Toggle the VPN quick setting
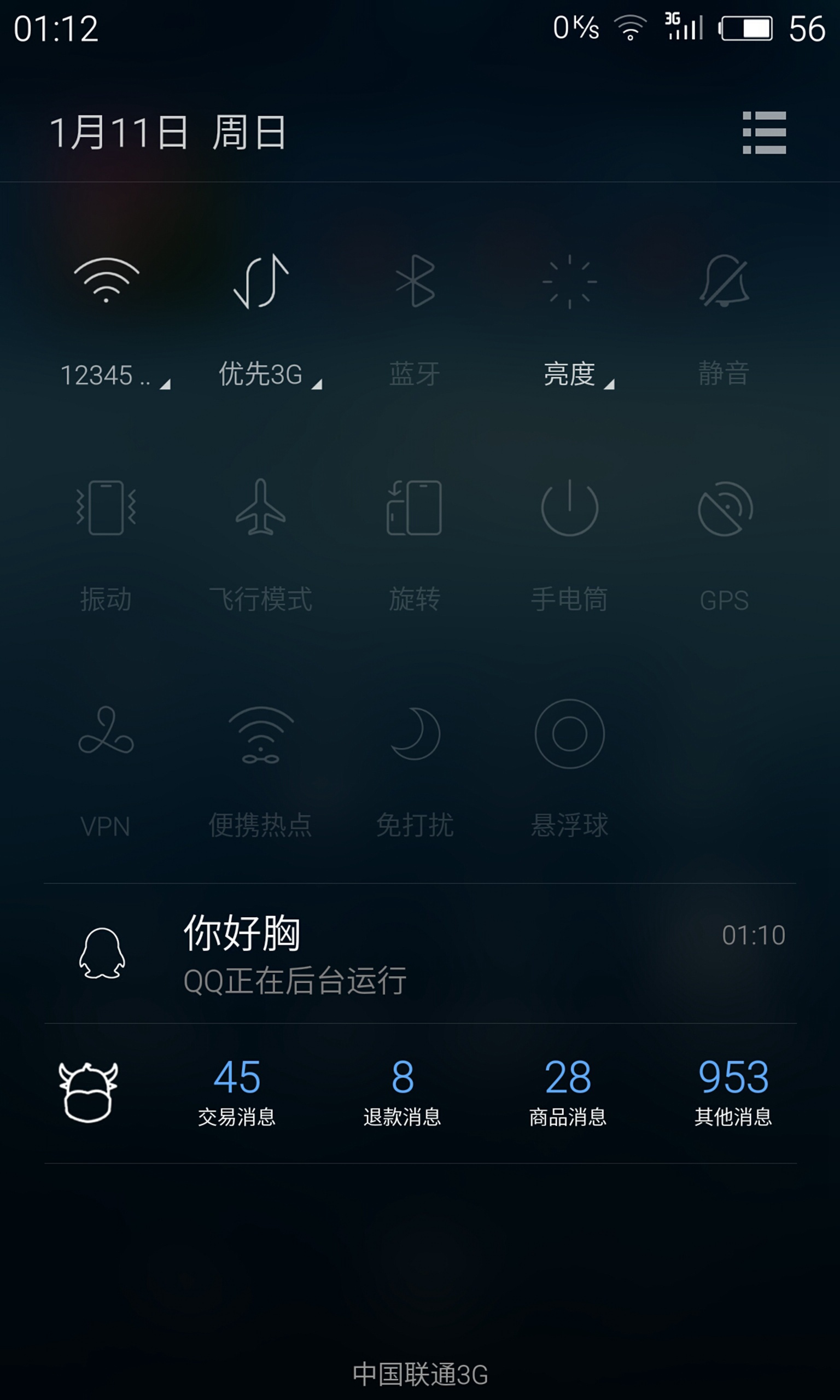 106,771
